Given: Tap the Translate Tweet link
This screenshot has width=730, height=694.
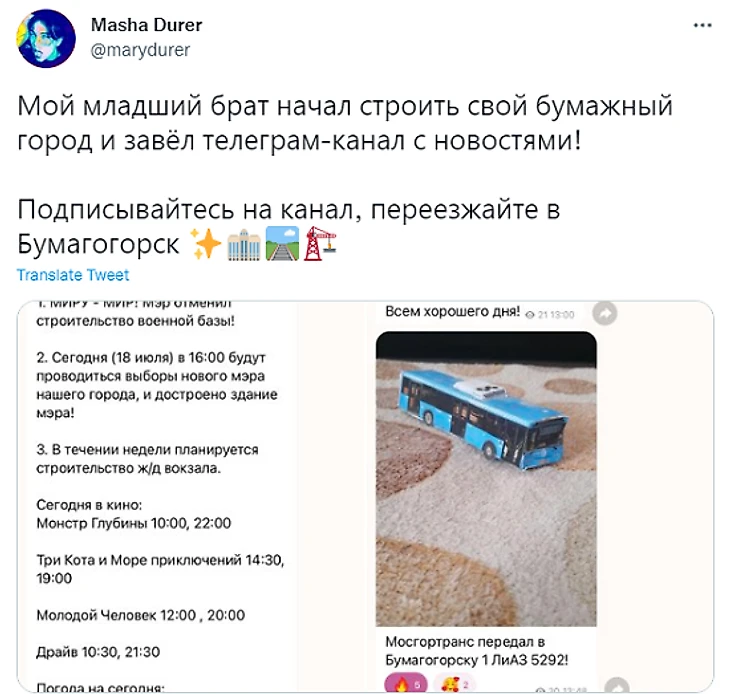Looking at the screenshot, I should [73, 275].
